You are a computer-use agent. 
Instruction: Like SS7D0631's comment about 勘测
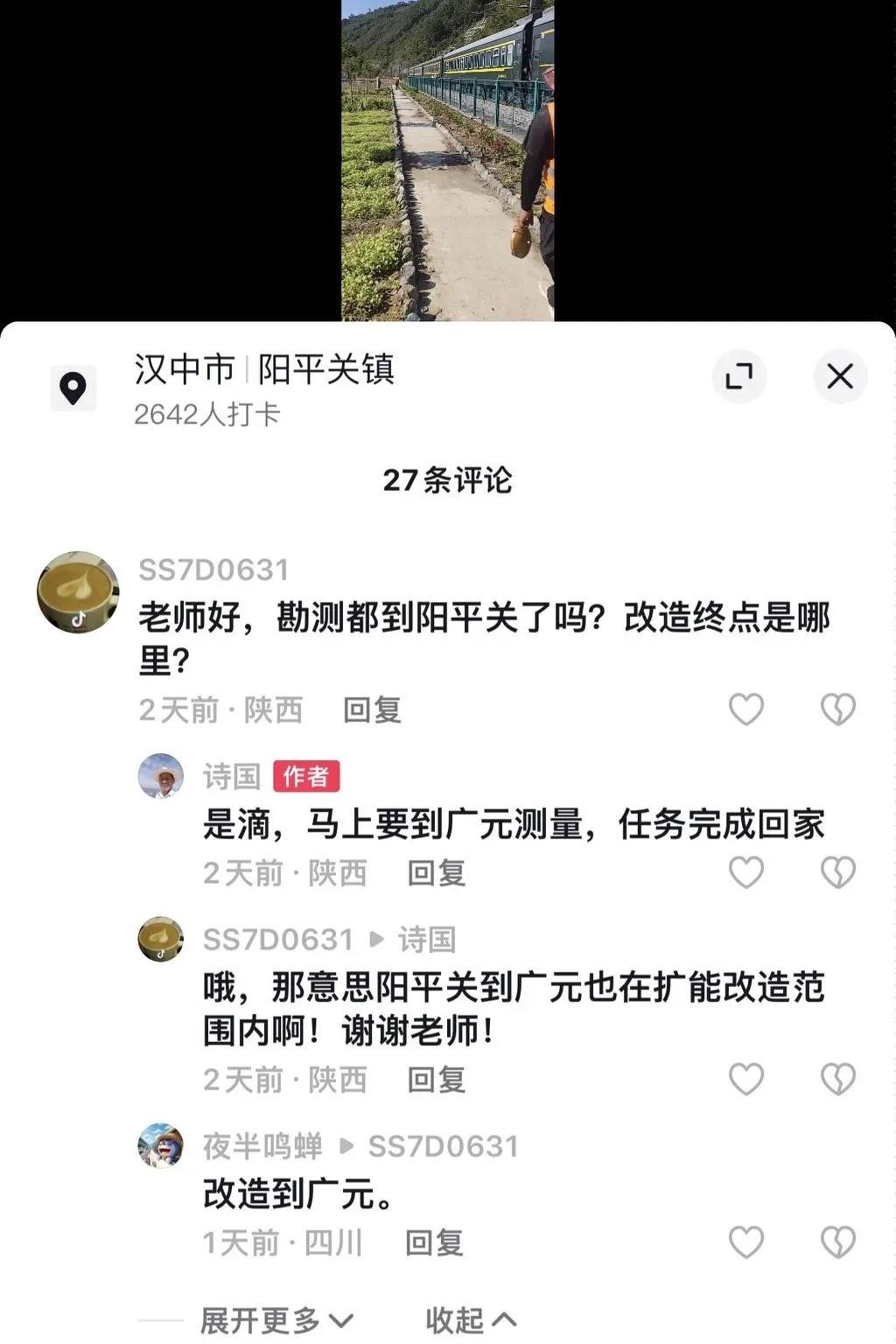746,710
